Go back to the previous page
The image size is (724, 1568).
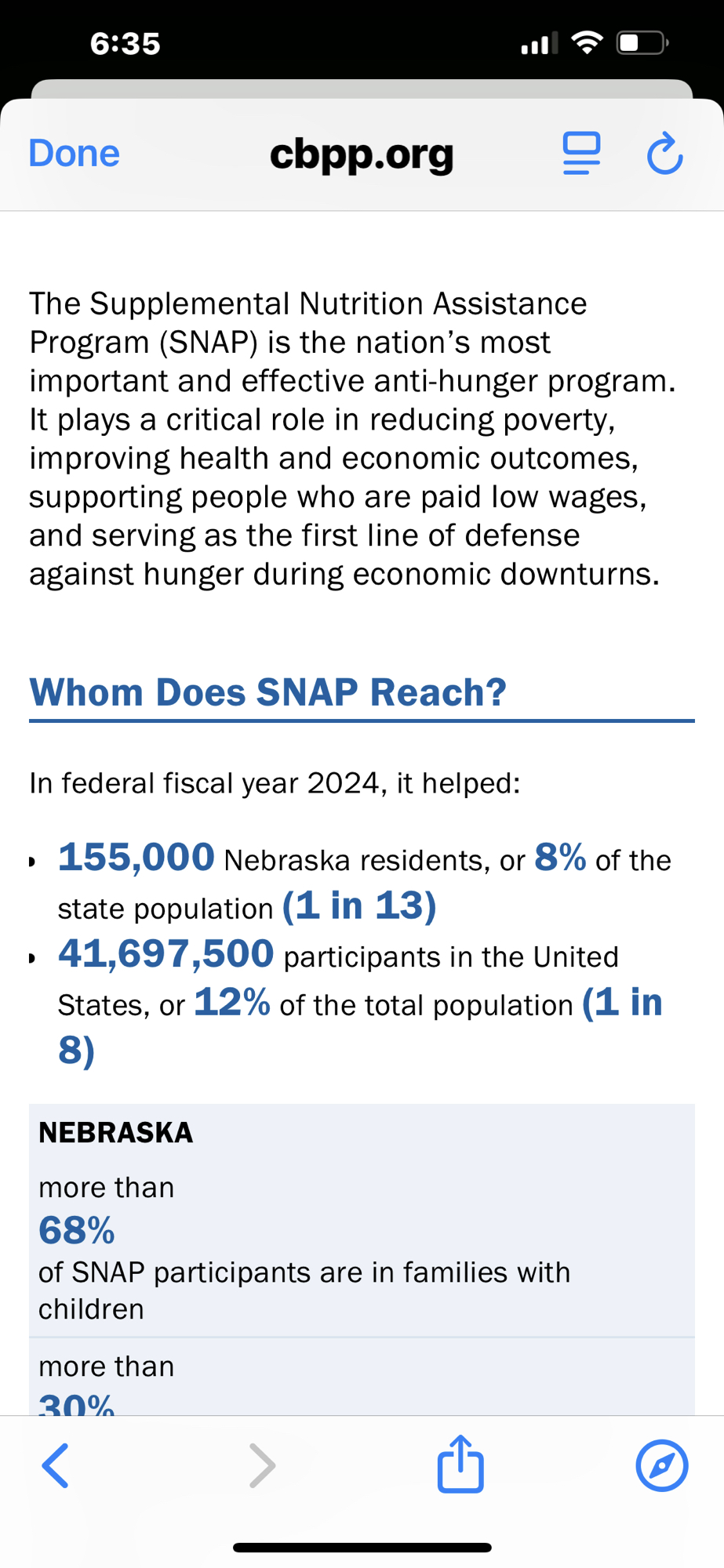(x=55, y=1465)
